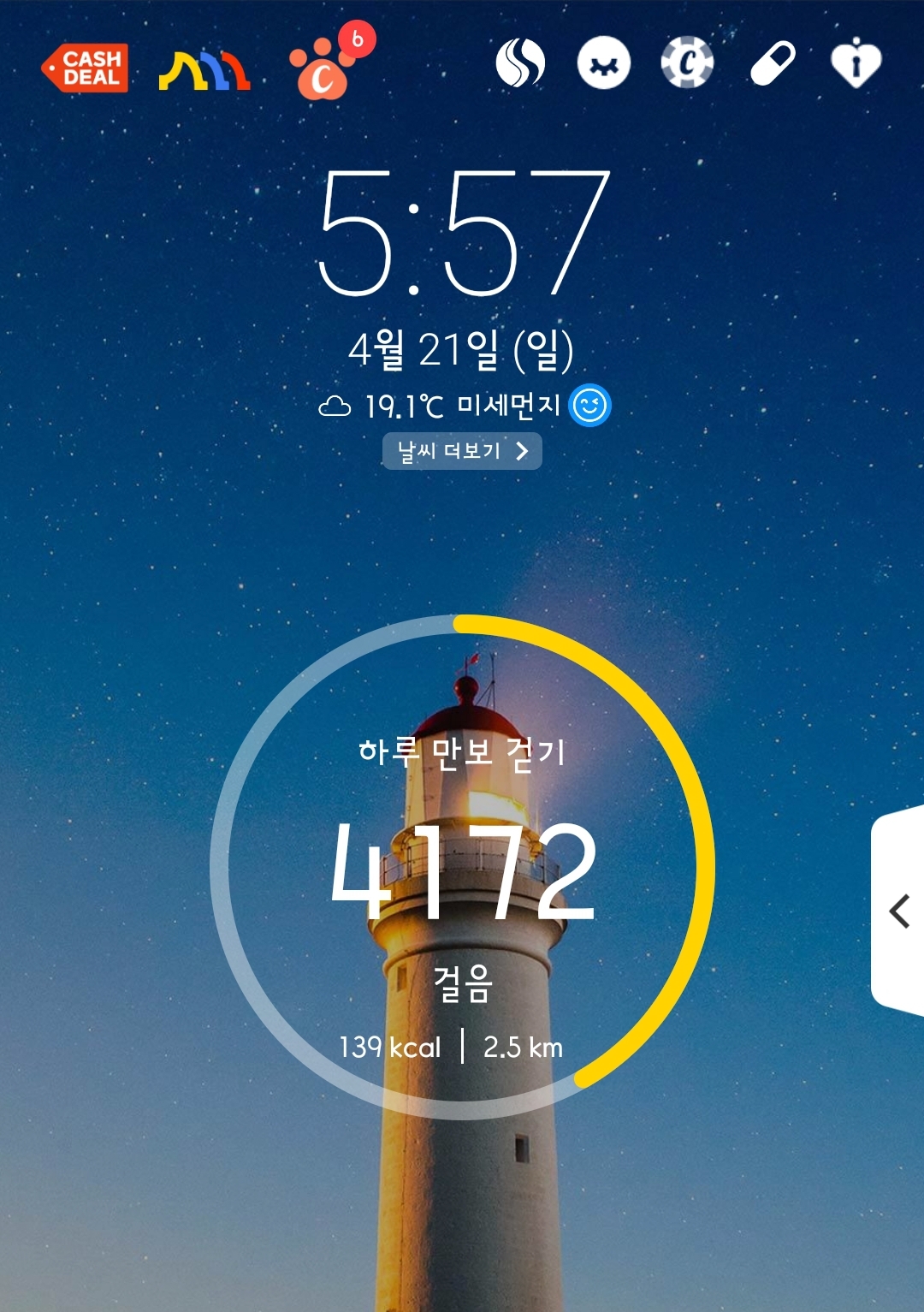The image size is (924, 1312).
Task: Open the CASH DEAL shortcut
Action: coord(86,68)
